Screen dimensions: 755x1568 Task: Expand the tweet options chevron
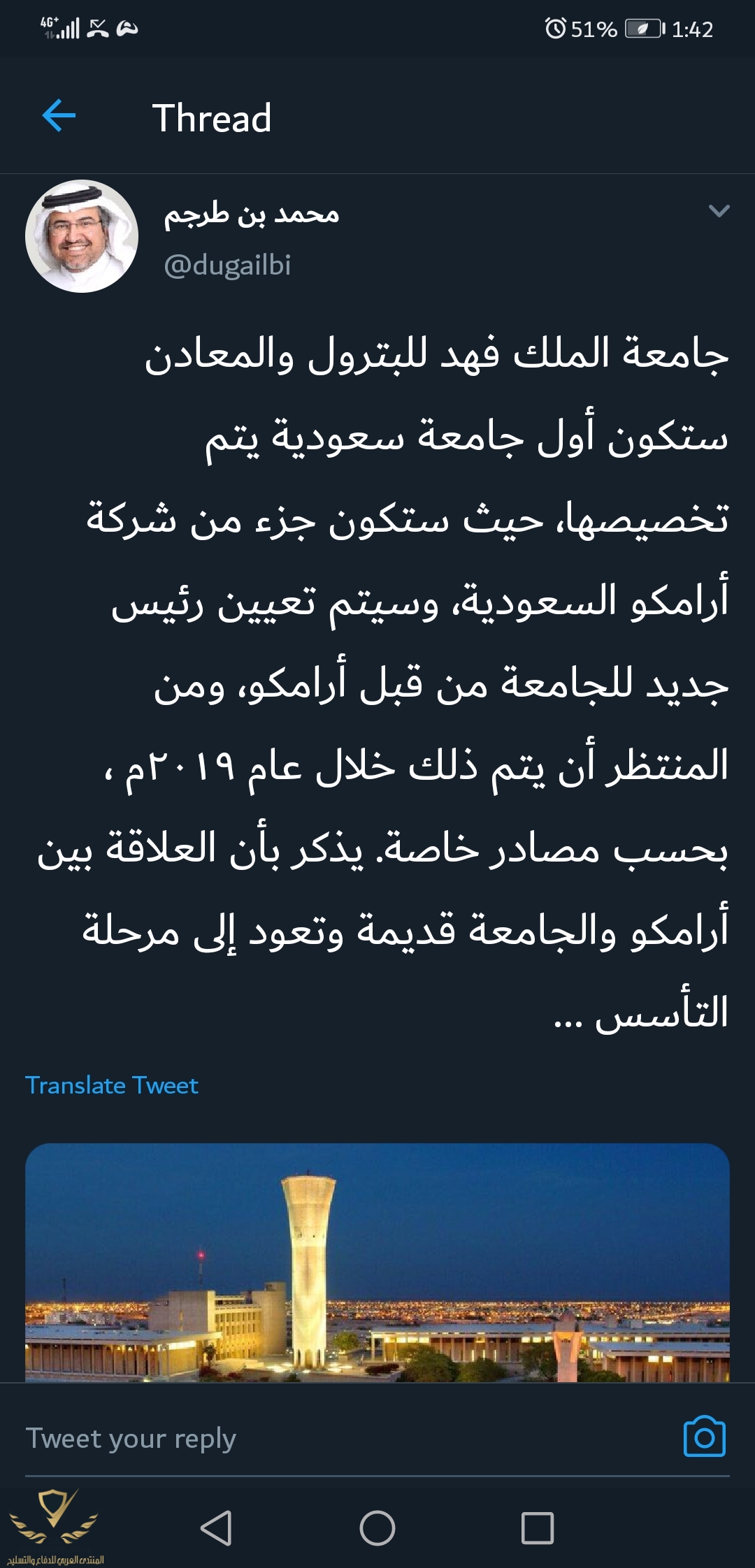719,210
